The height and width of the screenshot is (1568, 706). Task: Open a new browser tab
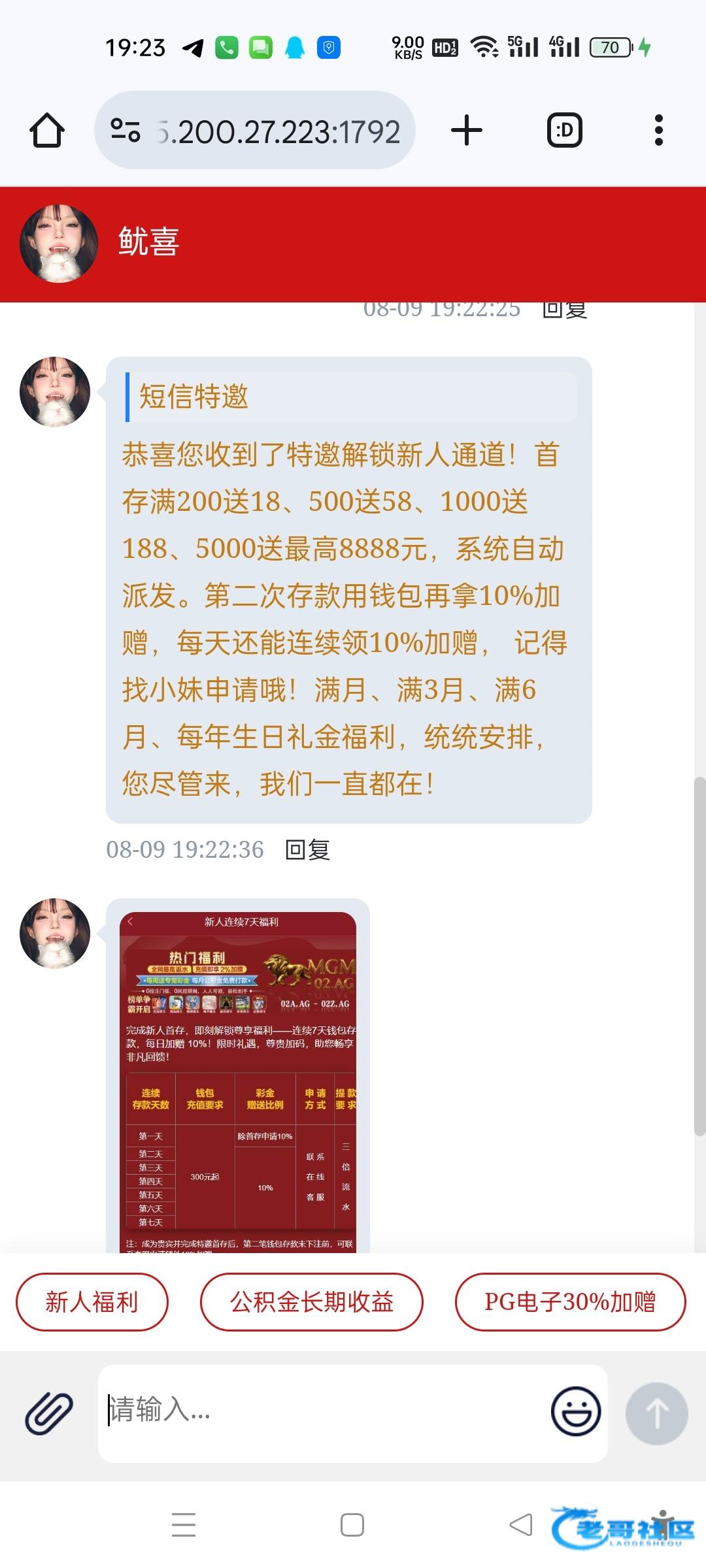tap(467, 130)
